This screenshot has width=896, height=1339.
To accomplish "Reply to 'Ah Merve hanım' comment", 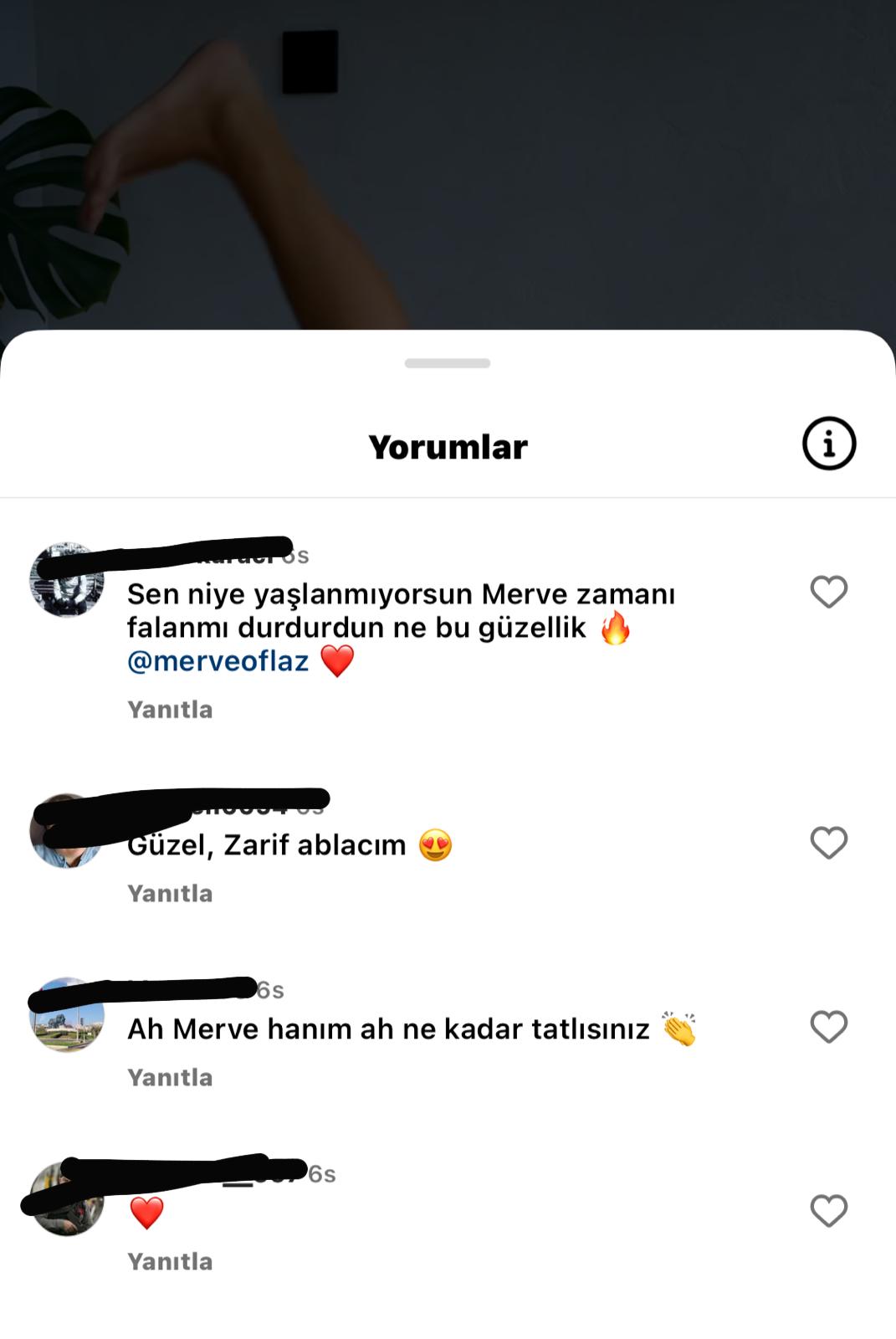I will pyautogui.click(x=170, y=1078).
